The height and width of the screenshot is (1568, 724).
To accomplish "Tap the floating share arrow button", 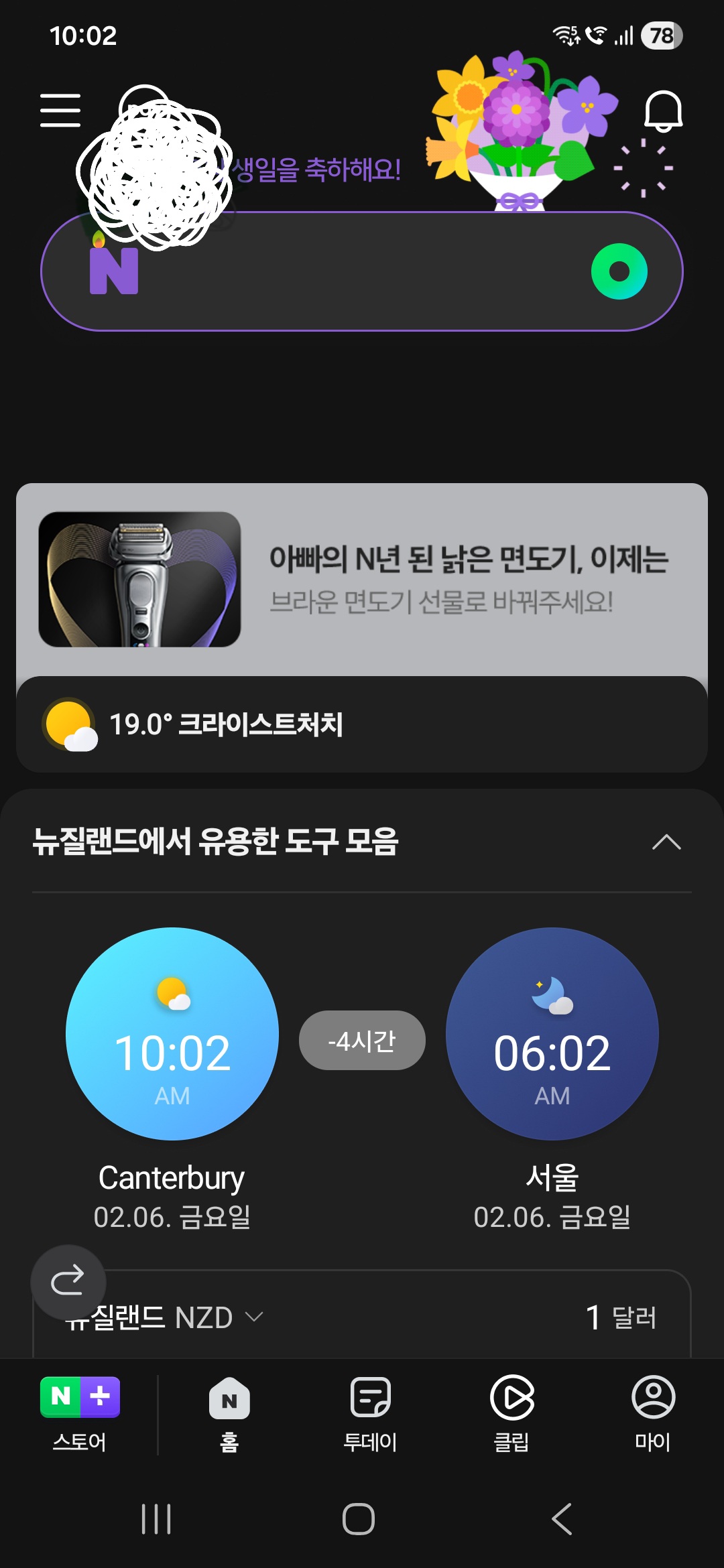I will tap(68, 1282).
